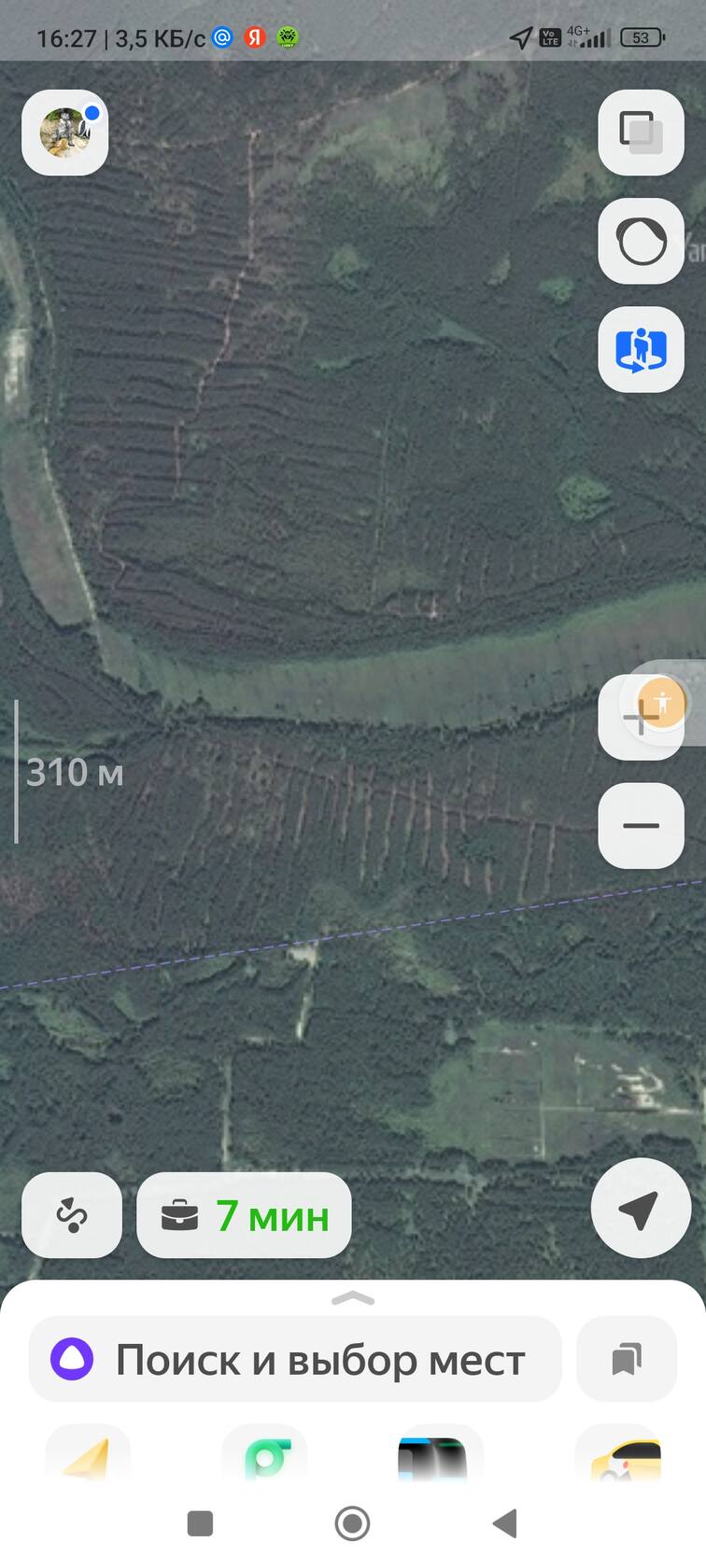Go to the home screen
The height and width of the screenshot is (1568, 706).
[x=352, y=1523]
